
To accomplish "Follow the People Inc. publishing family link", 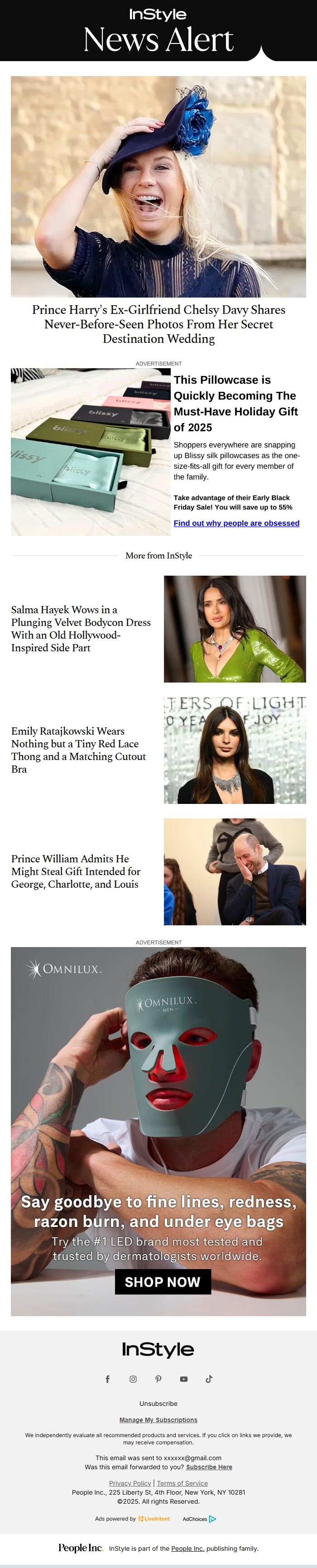I will (187, 1548).
